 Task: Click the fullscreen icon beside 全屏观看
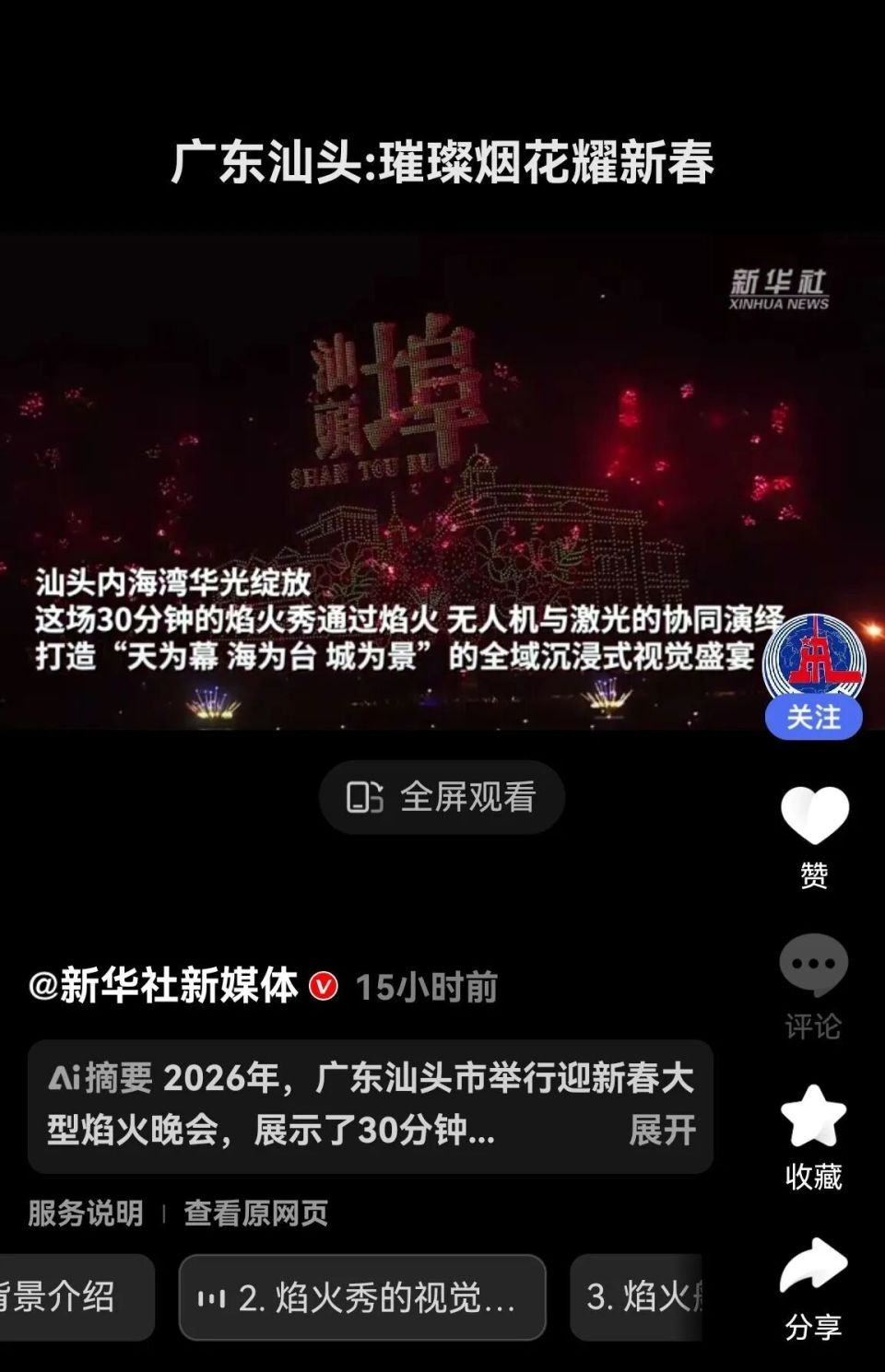[367, 798]
